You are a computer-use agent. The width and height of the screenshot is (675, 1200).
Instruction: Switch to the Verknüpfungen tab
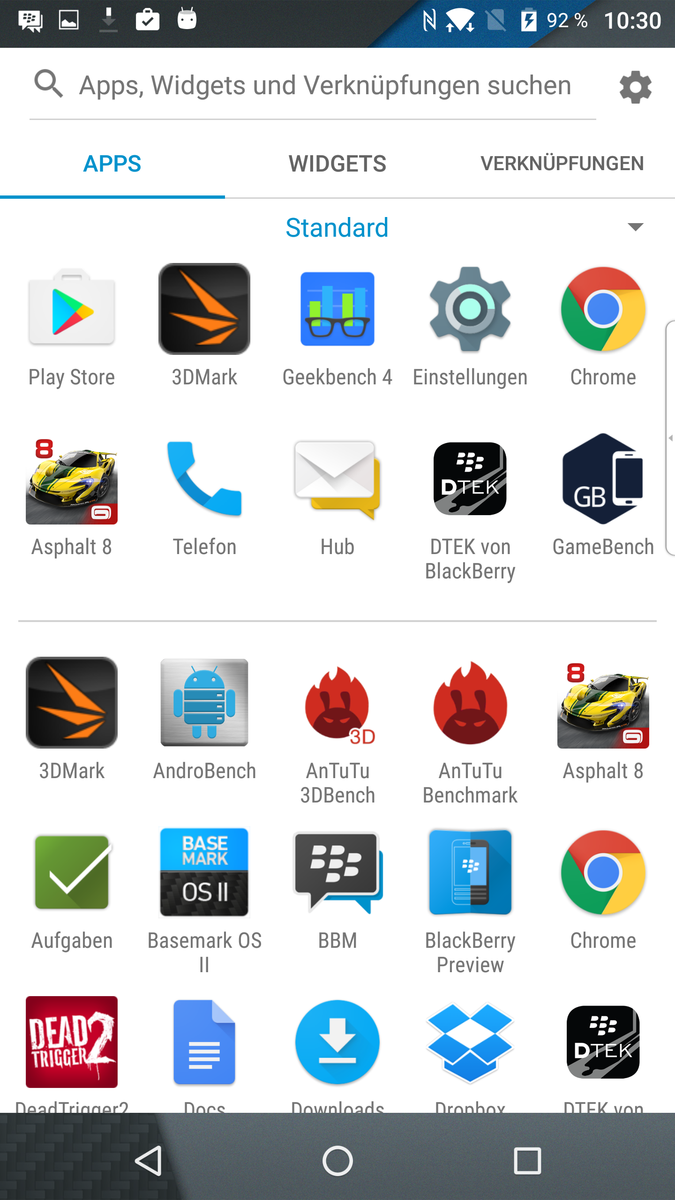[562, 164]
